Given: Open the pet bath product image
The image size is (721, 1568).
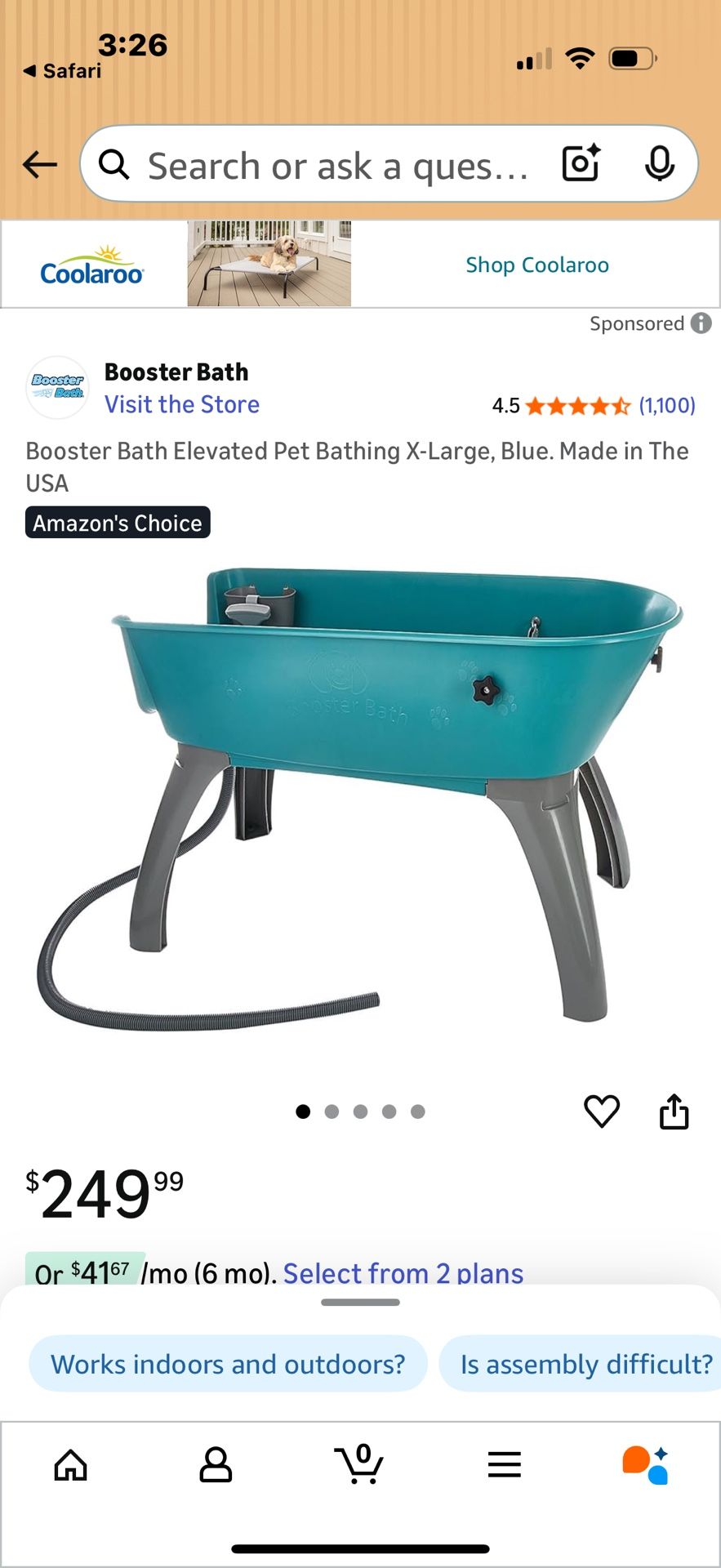Looking at the screenshot, I should [x=360, y=796].
